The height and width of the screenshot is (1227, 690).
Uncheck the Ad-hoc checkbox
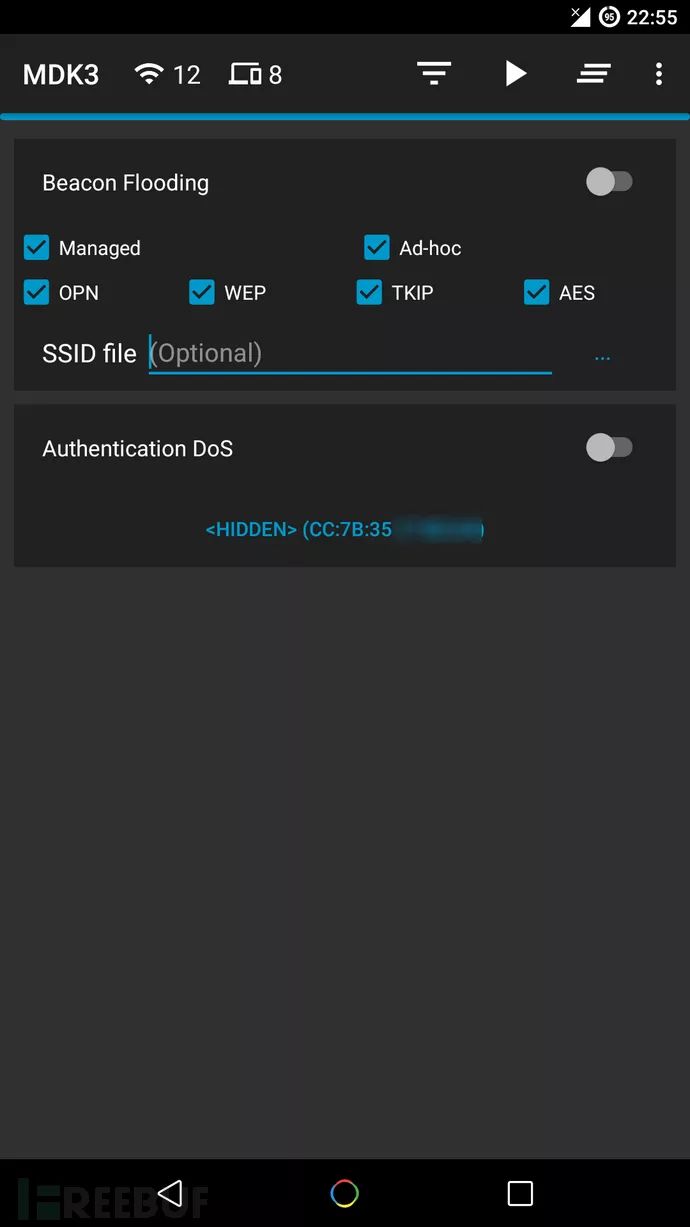click(377, 247)
